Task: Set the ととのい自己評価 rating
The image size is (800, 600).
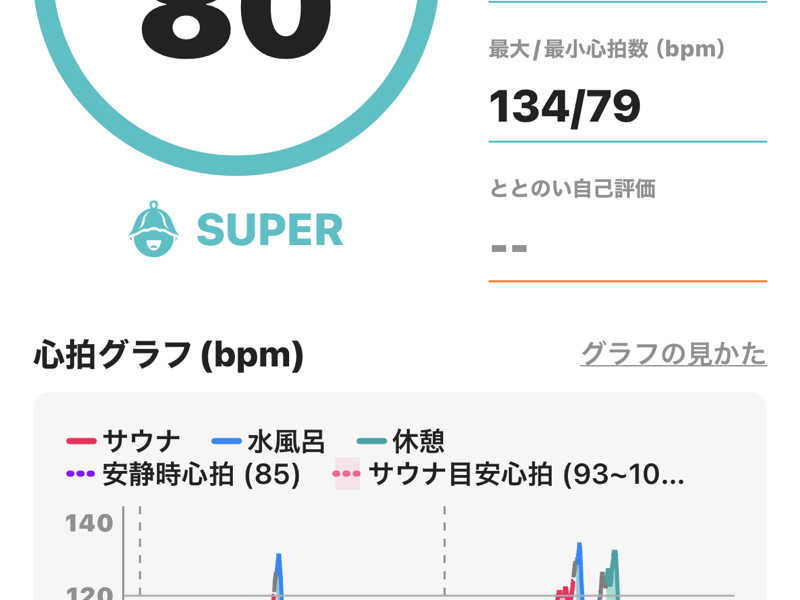Action: pos(626,246)
